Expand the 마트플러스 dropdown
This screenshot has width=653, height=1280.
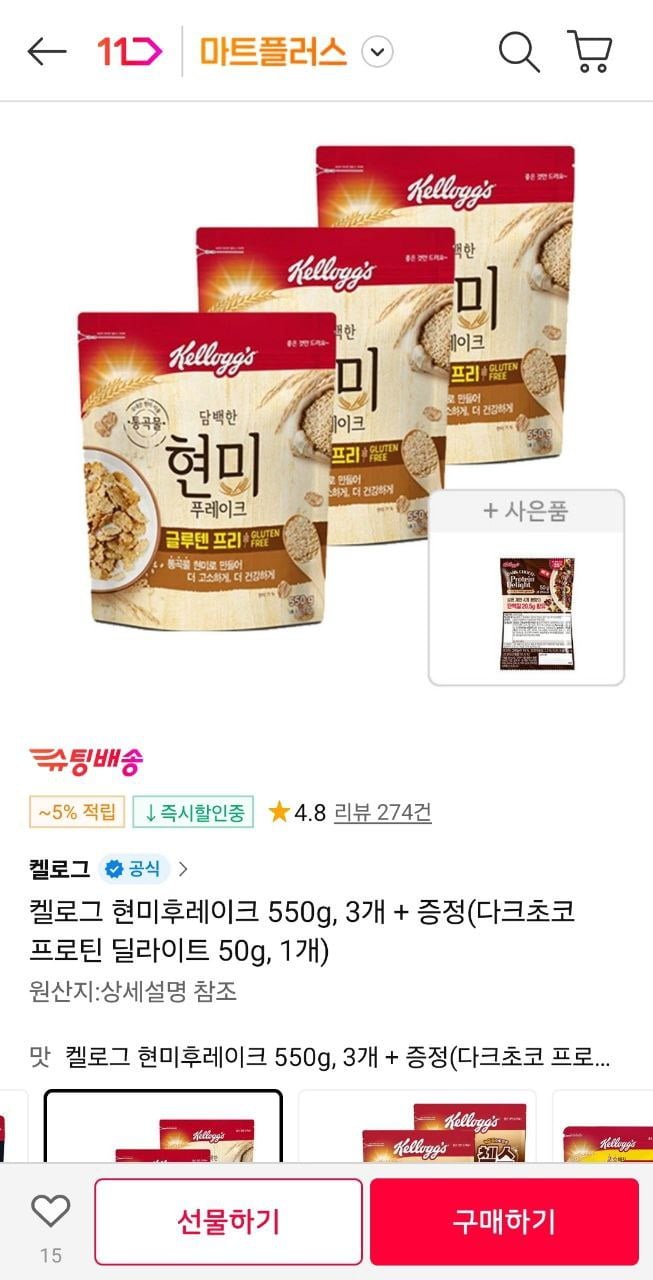[x=377, y=52]
